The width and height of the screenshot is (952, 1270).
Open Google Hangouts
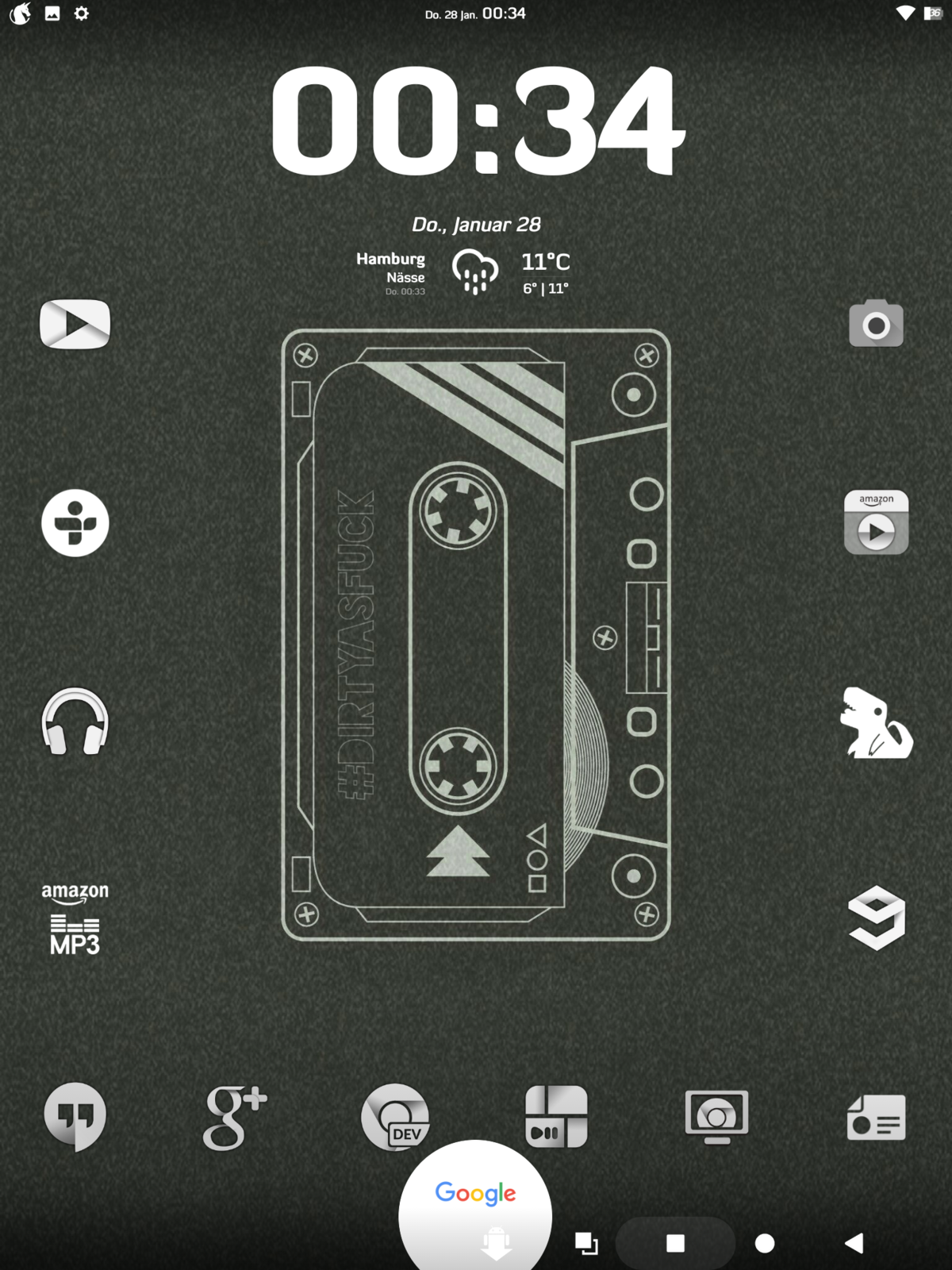75,1116
